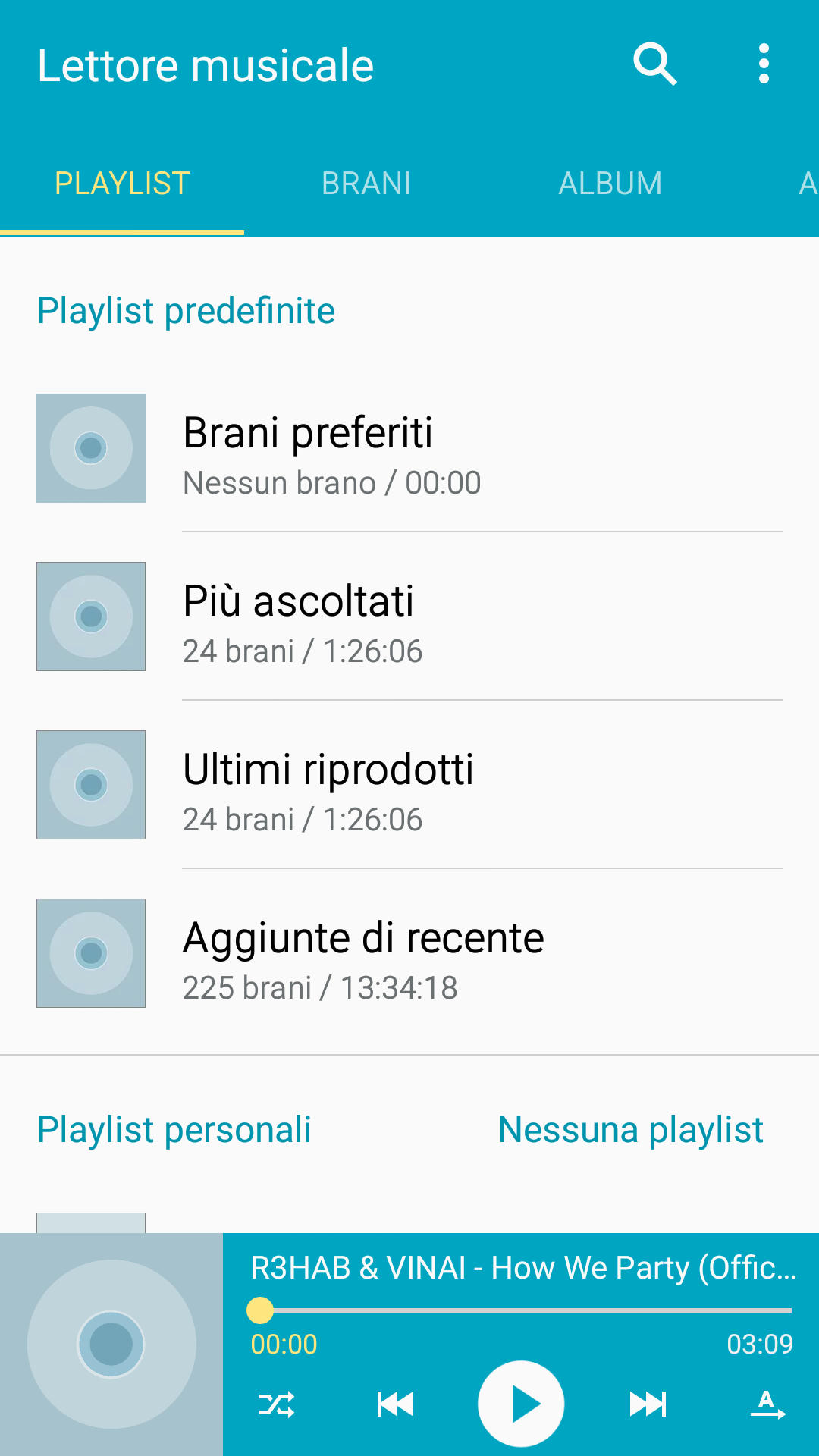Toggle shuffle mode
The height and width of the screenshot is (1456, 819).
tap(277, 1405)
